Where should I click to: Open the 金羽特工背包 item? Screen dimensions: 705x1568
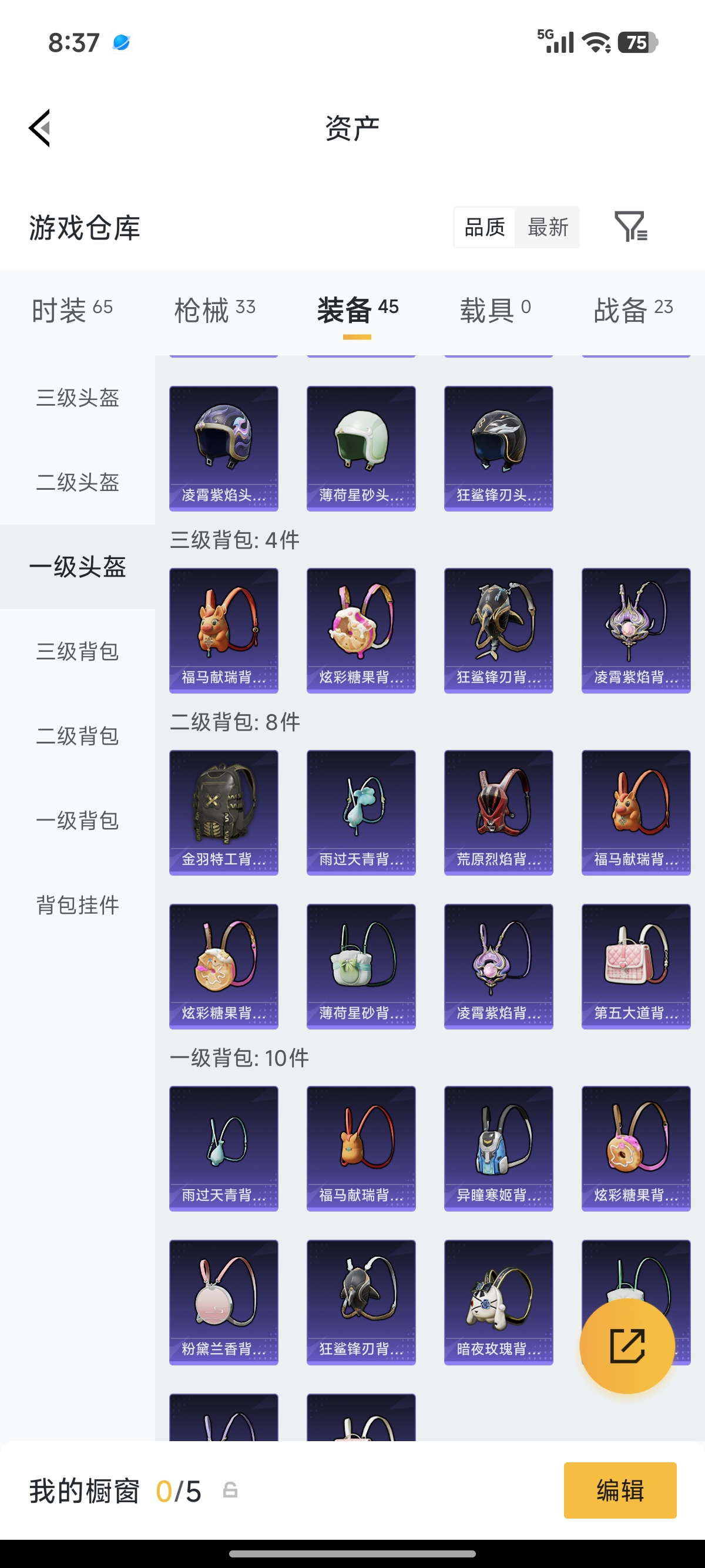point(223,813)
